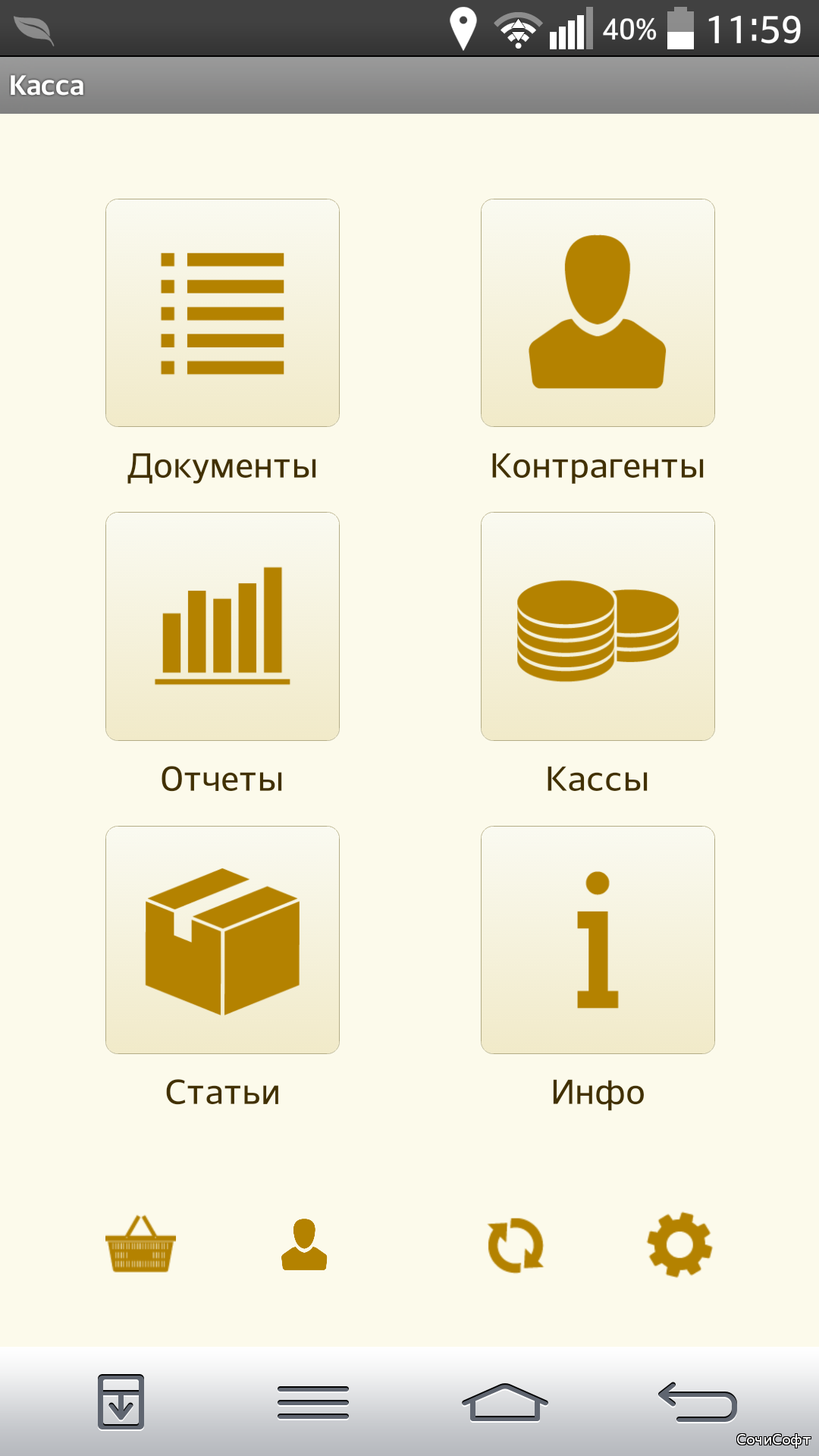This screenshot has width=819, height=1456.
Task: Open Кассы with the coins icon
Action: coord(598,626)
